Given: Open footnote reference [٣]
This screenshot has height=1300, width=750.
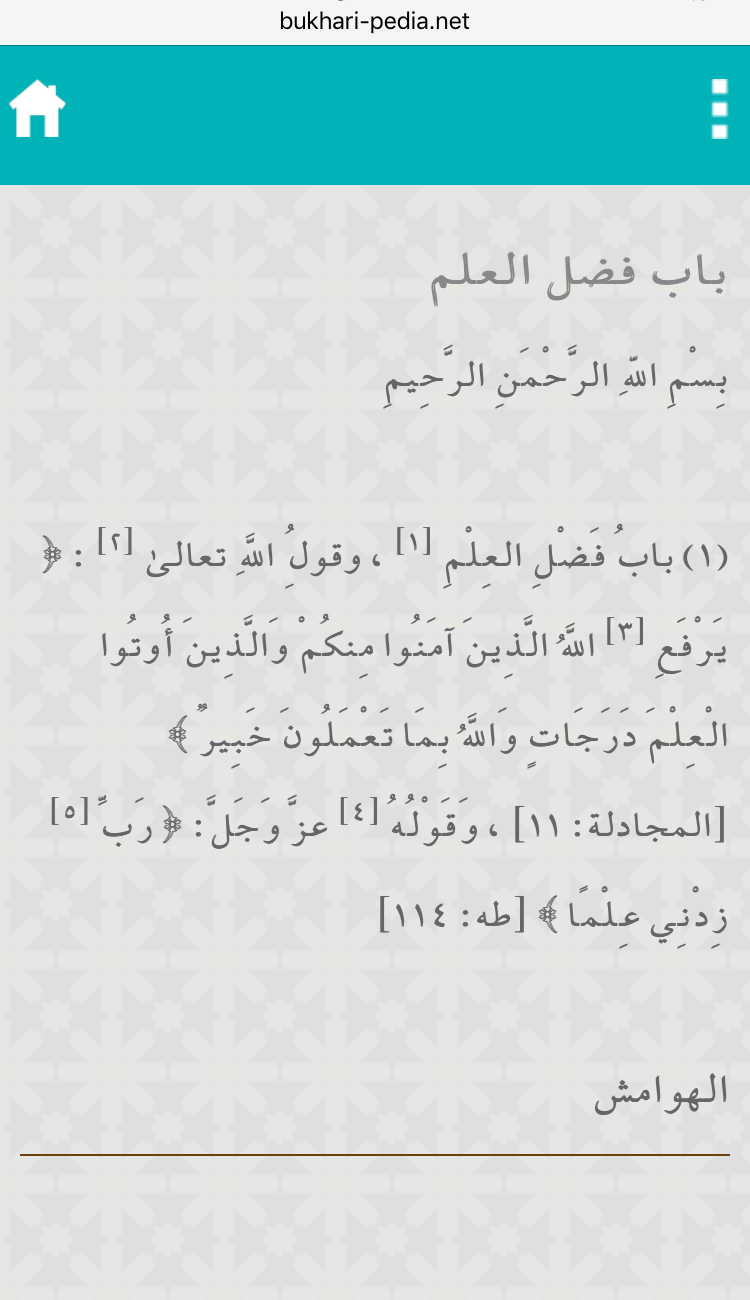Looking at the screenshot, I should tap(623, 632).
